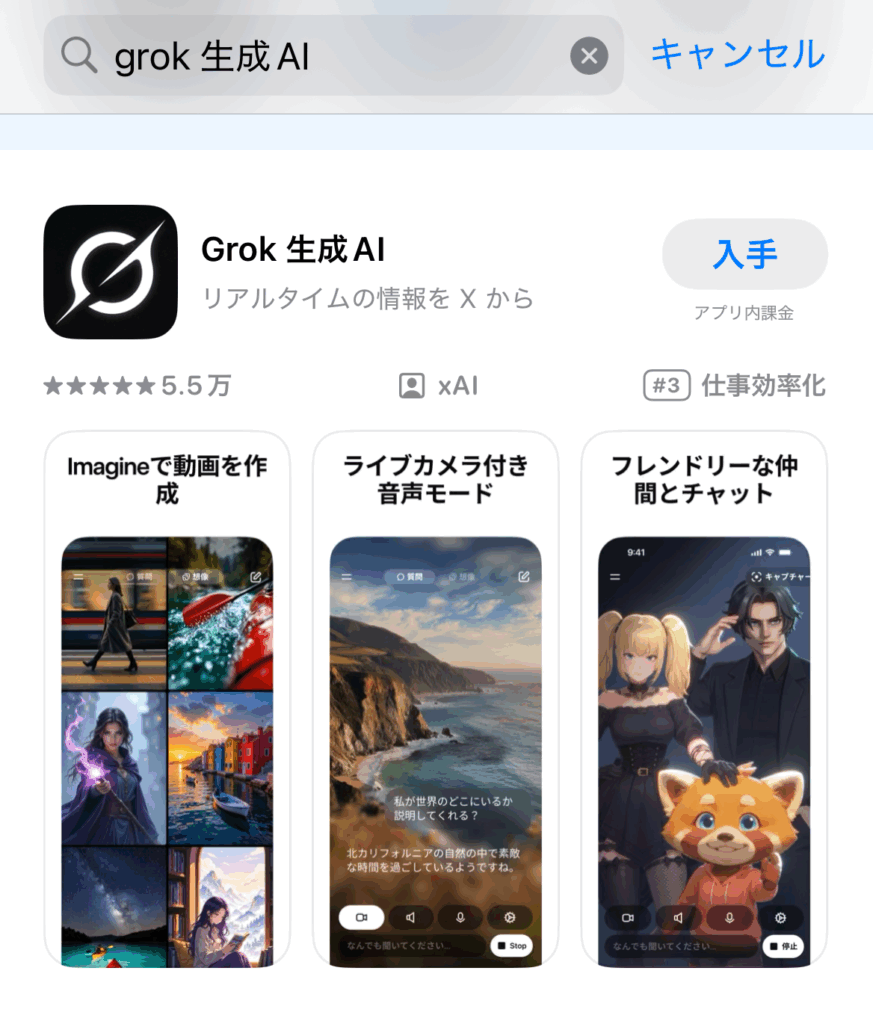Screen dimensions: 873x1024
Task: Open the 'Imagineで動画を作成' preview screenshot
Action: tap(167, 700)
